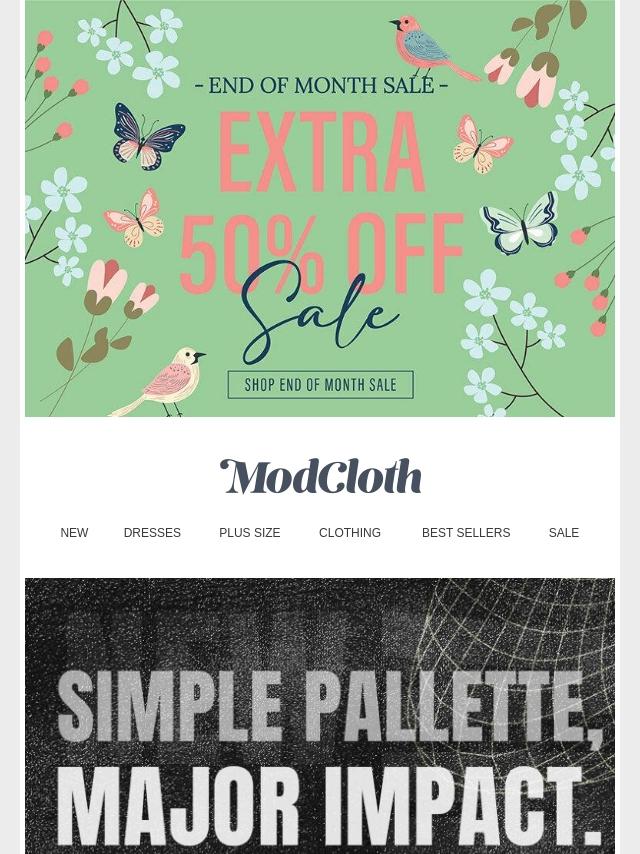Open the Plus Size category

(x=249, y=533)
